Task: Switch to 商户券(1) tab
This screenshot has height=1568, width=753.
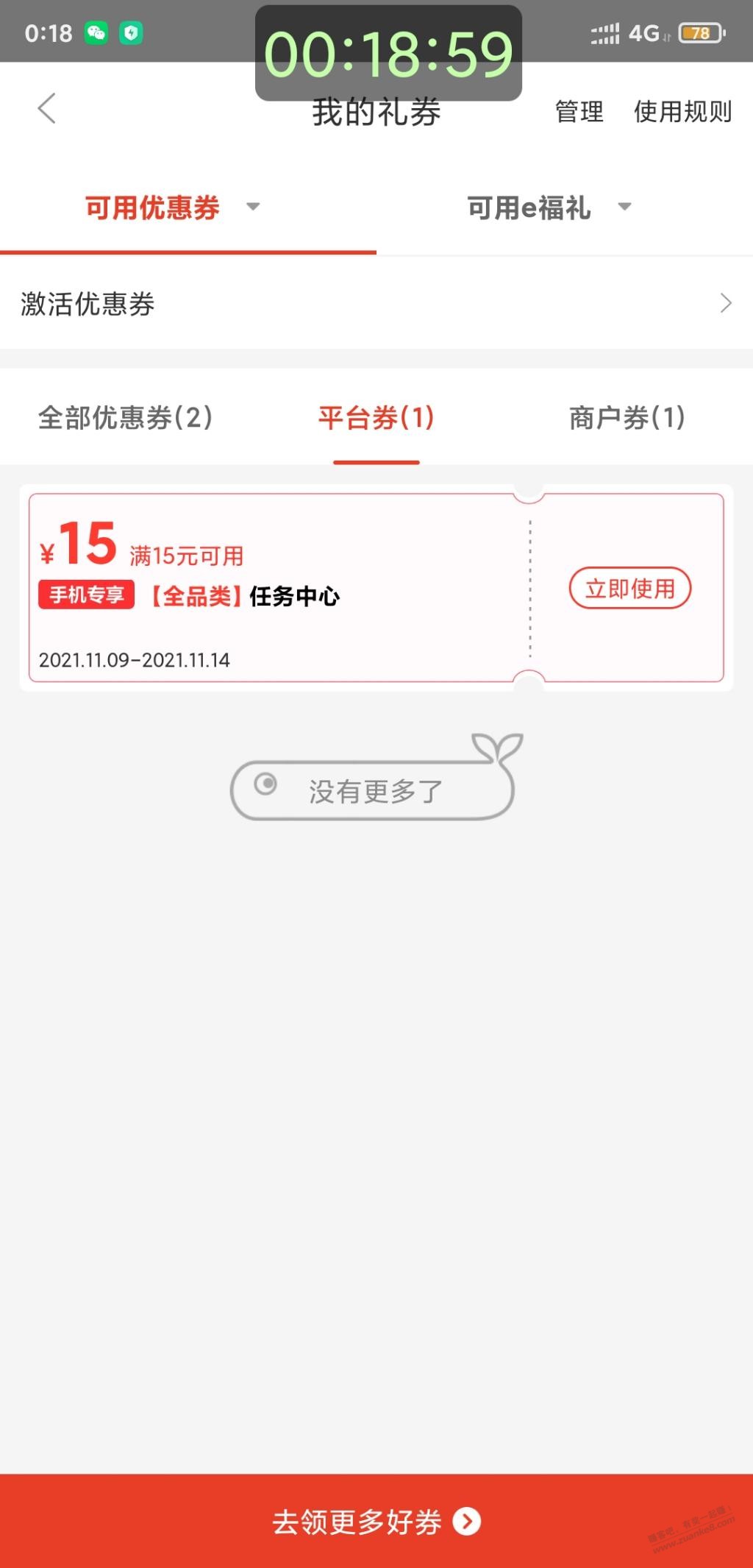Action: point(627,418)
